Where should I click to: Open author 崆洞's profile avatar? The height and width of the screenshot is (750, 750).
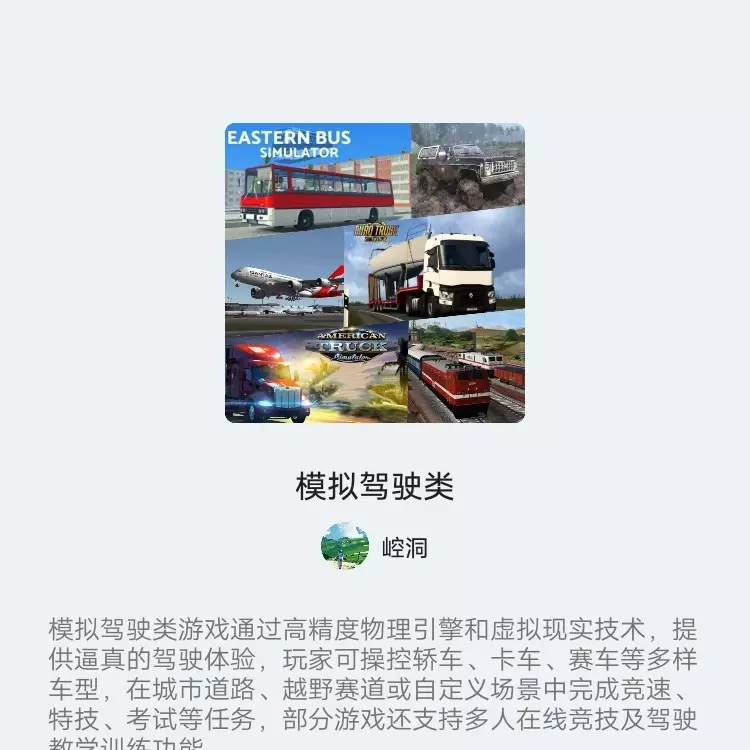coord(344,546)
